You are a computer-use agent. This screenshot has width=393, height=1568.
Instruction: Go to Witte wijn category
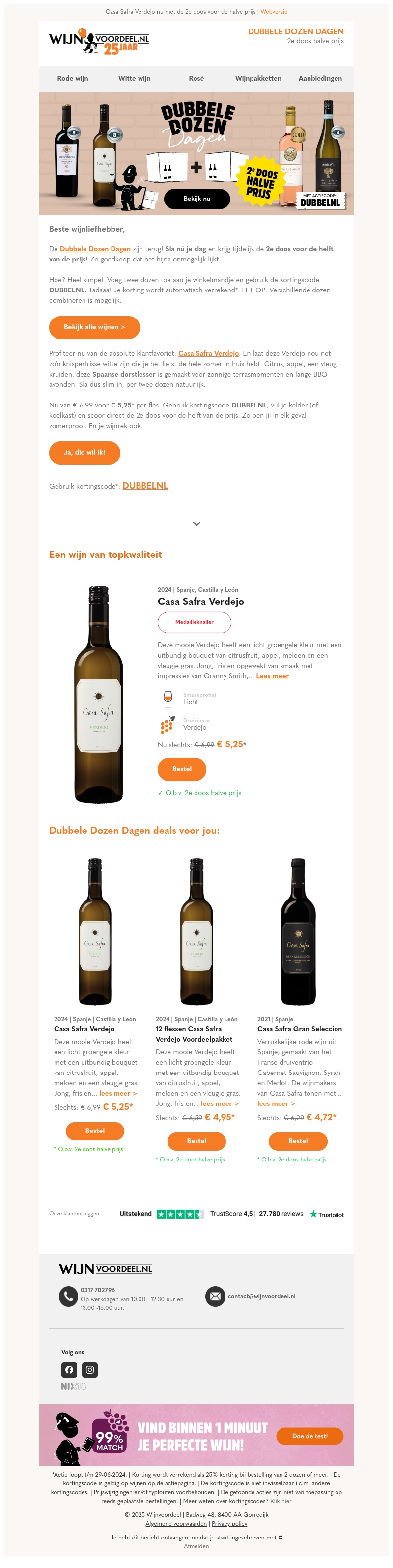coord(134,79)
